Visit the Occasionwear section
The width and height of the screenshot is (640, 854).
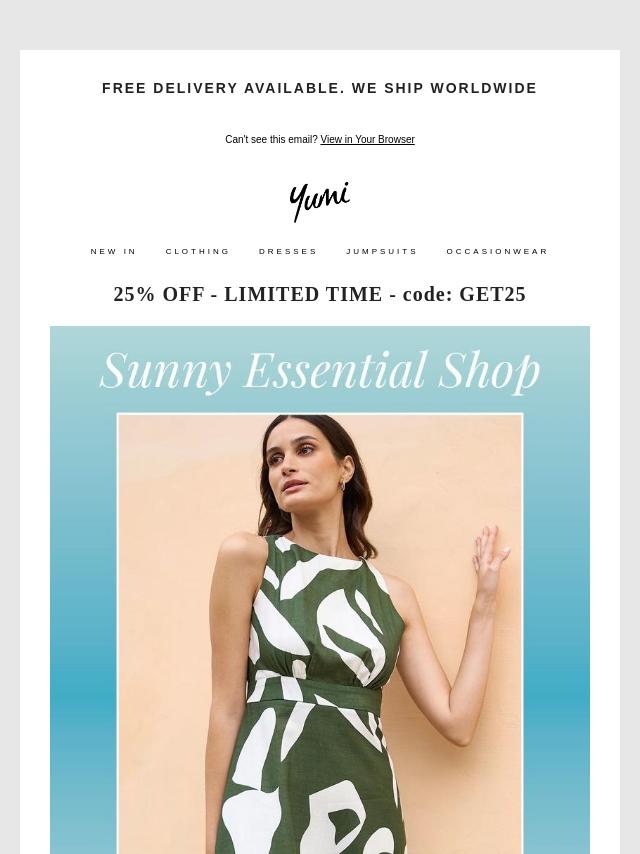(x=497, y=252)
